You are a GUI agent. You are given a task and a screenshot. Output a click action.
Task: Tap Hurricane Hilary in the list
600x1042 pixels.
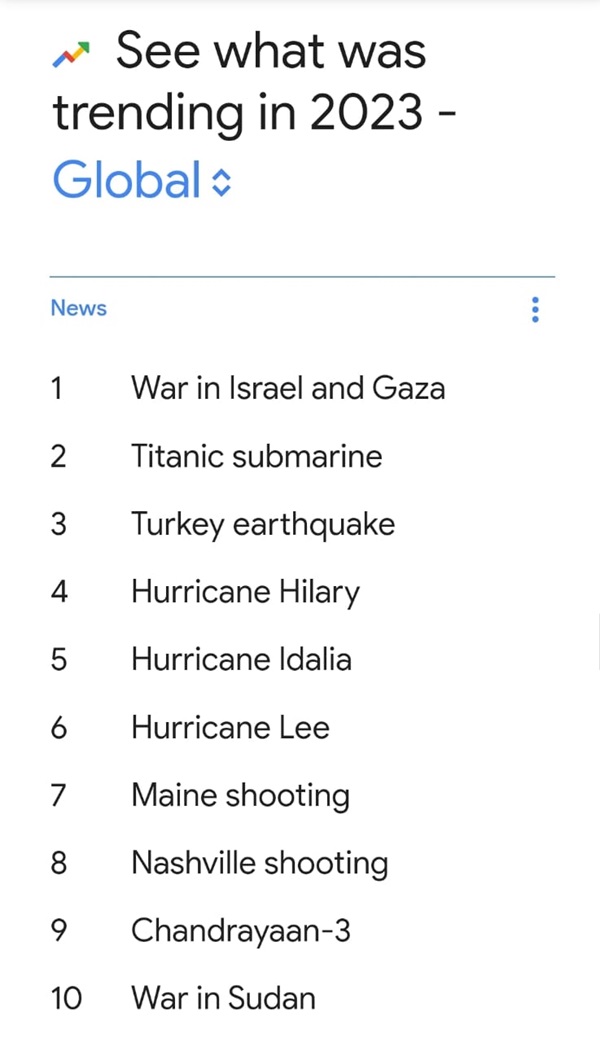point(245,592)
